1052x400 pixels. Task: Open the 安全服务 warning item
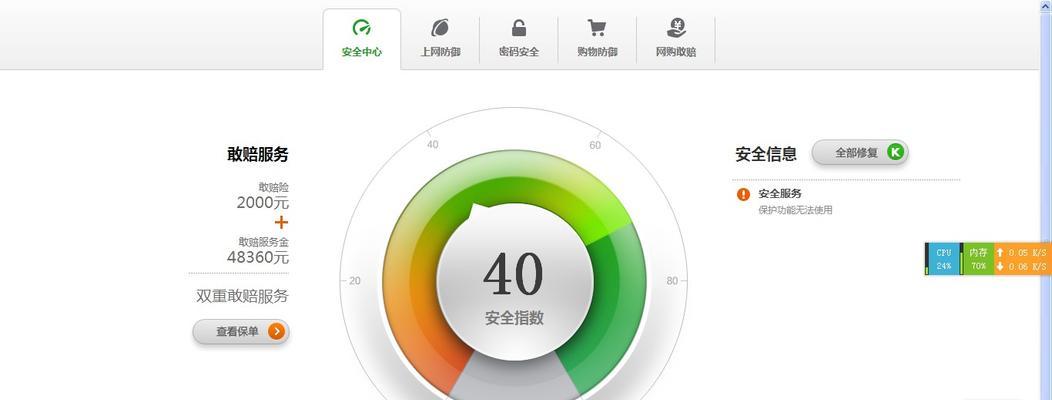(781, 194)
